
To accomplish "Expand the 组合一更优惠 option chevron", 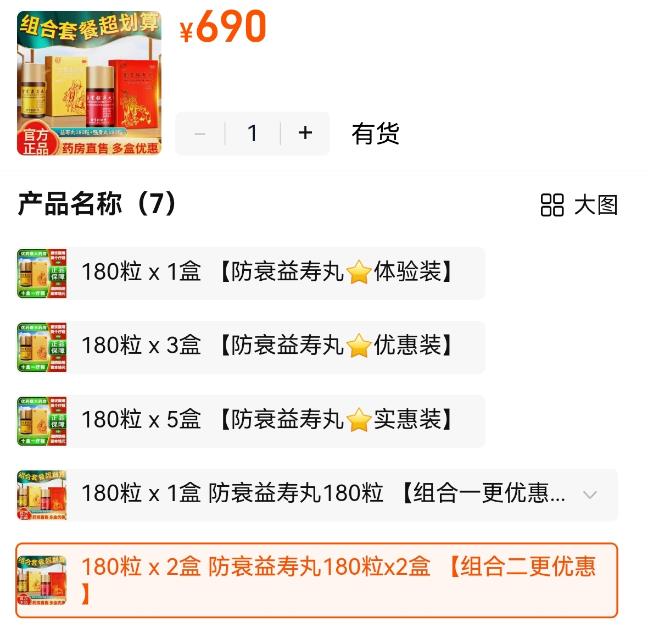I will 590,494.
